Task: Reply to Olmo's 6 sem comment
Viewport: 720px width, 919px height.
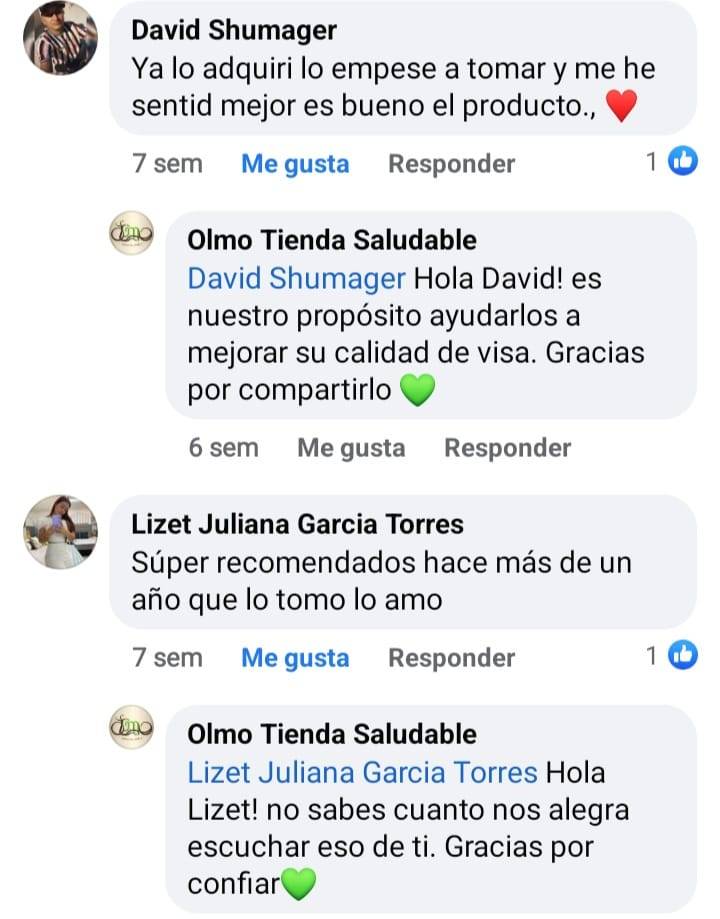Action: tap(507, 448)
